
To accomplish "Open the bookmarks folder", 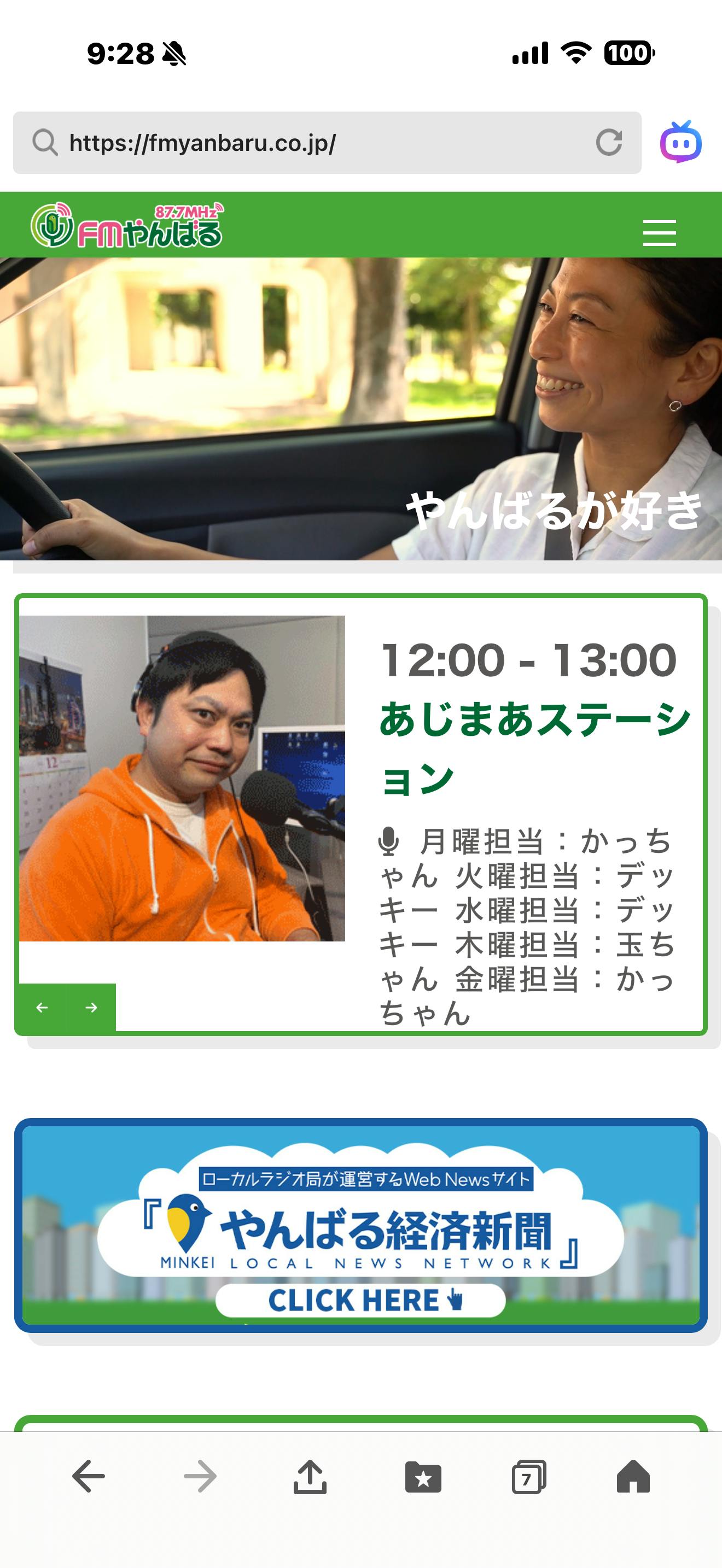I will (x=423, y=1476).
